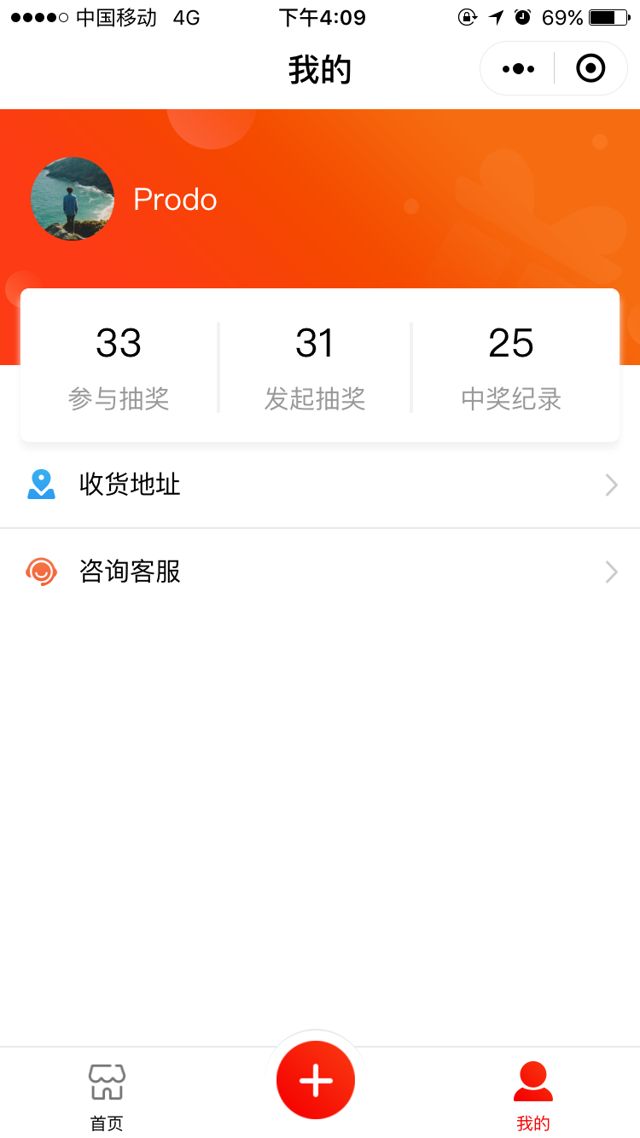The image size is (640, 1138).
Task: Open 收货地址 settings row
Action: tap(320, 485)
